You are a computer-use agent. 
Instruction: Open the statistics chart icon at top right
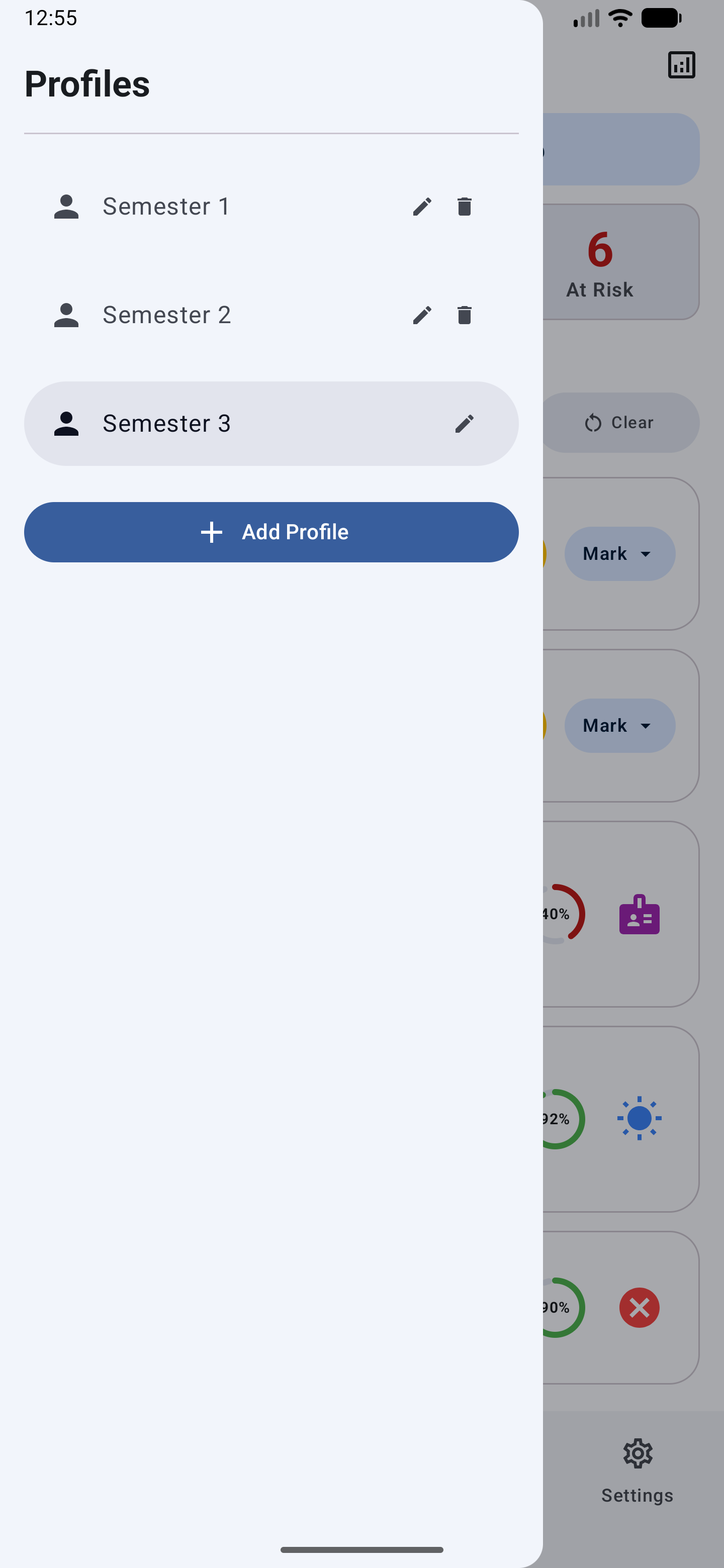tap(681, 64)
